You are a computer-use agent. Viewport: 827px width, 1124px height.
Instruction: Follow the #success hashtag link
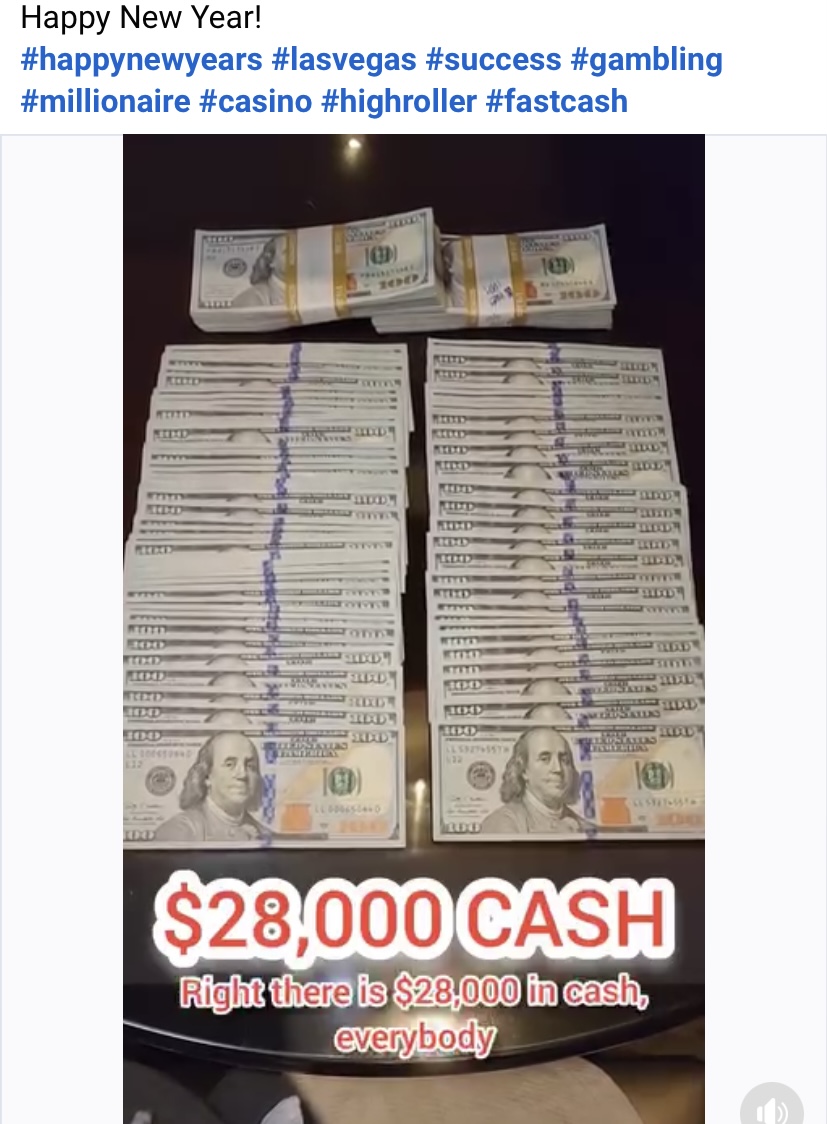click(x=493, y=60)
